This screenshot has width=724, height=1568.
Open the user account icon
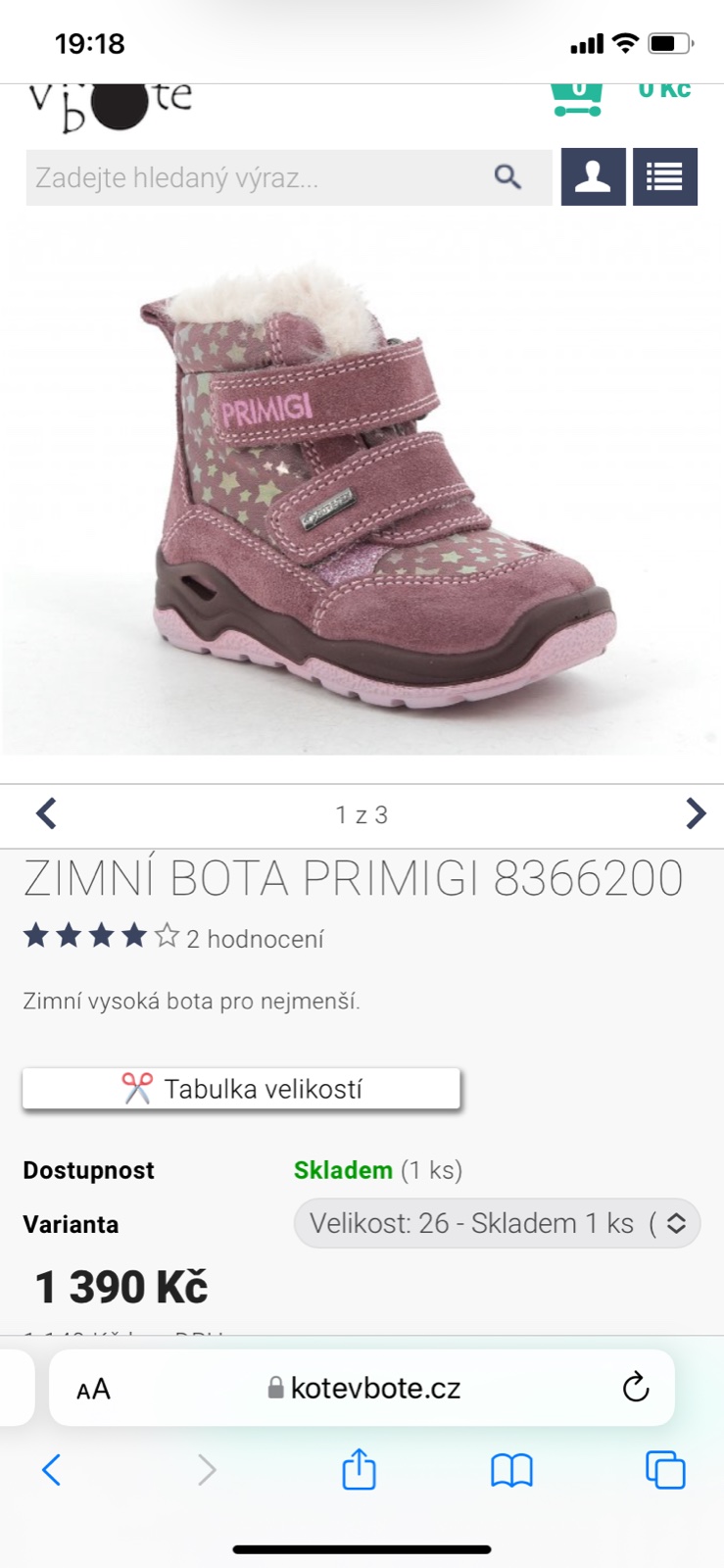click(593, 177)
